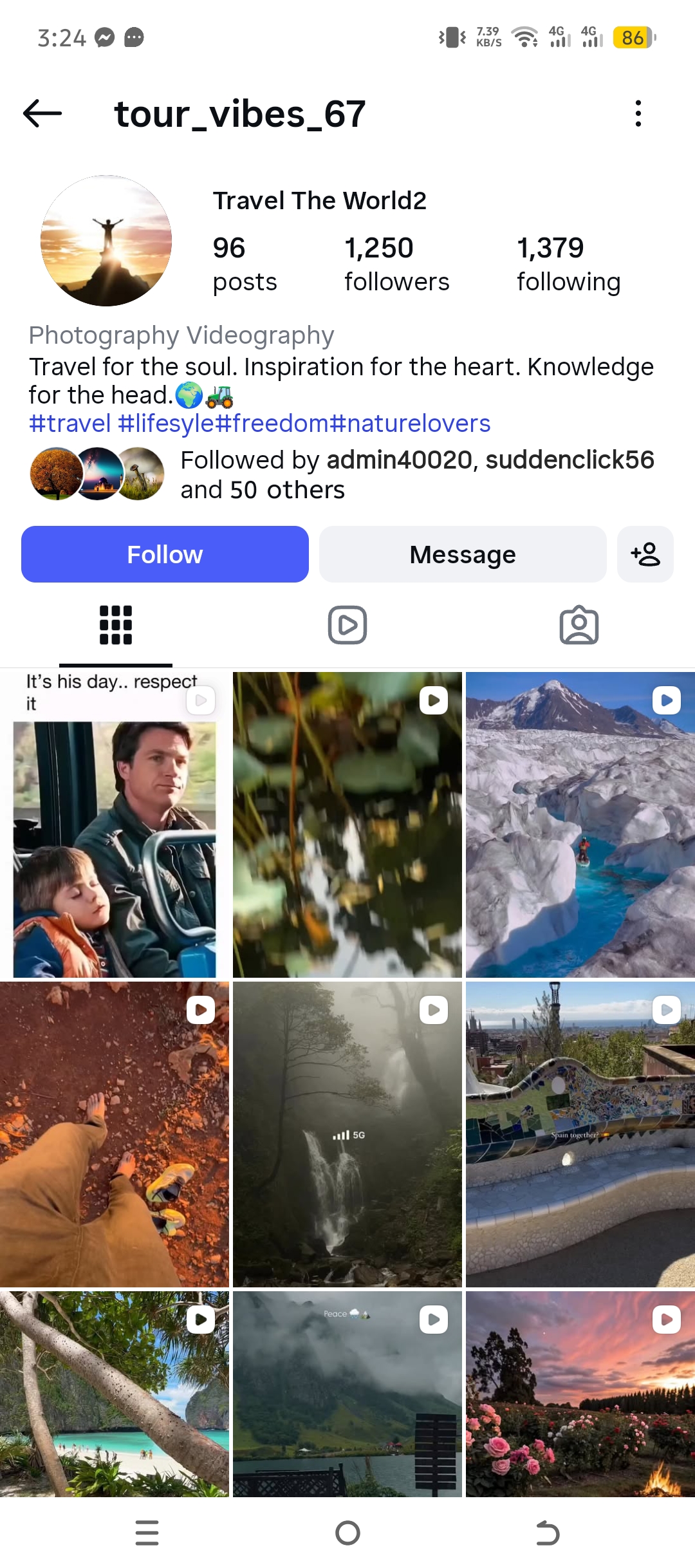The width and height of the screenshot is (695, 1568).
Task: Follow tour_vibes_67
Action: coord(165,554)
